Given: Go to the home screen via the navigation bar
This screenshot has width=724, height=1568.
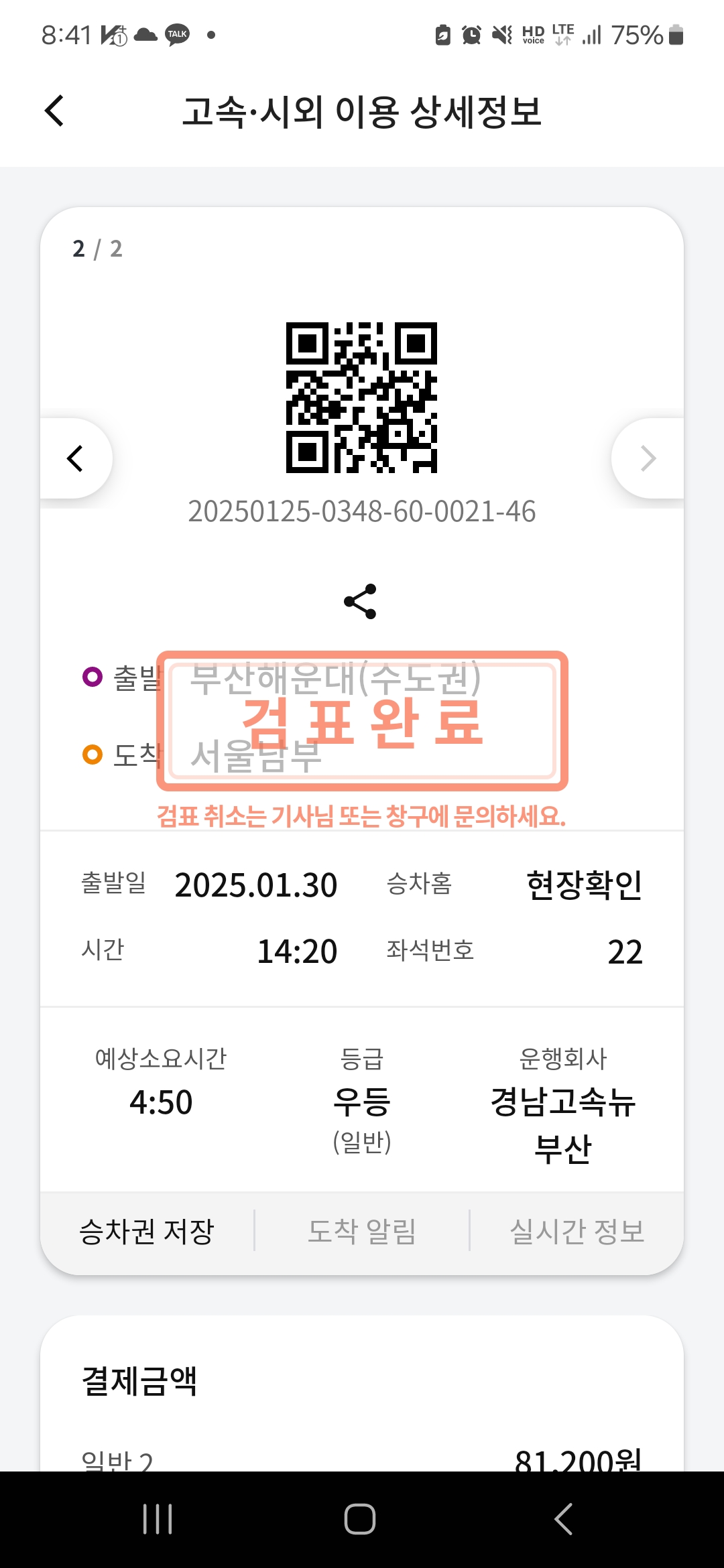Looking at the screenshot, I should tap(360, 1518).
